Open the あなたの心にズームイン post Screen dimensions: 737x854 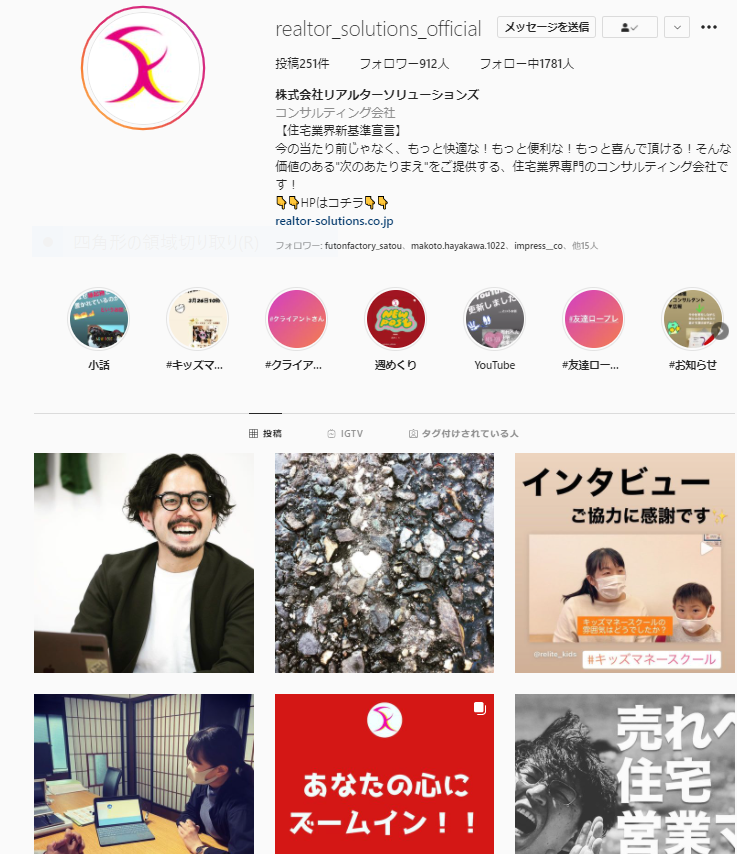(384, 774)
